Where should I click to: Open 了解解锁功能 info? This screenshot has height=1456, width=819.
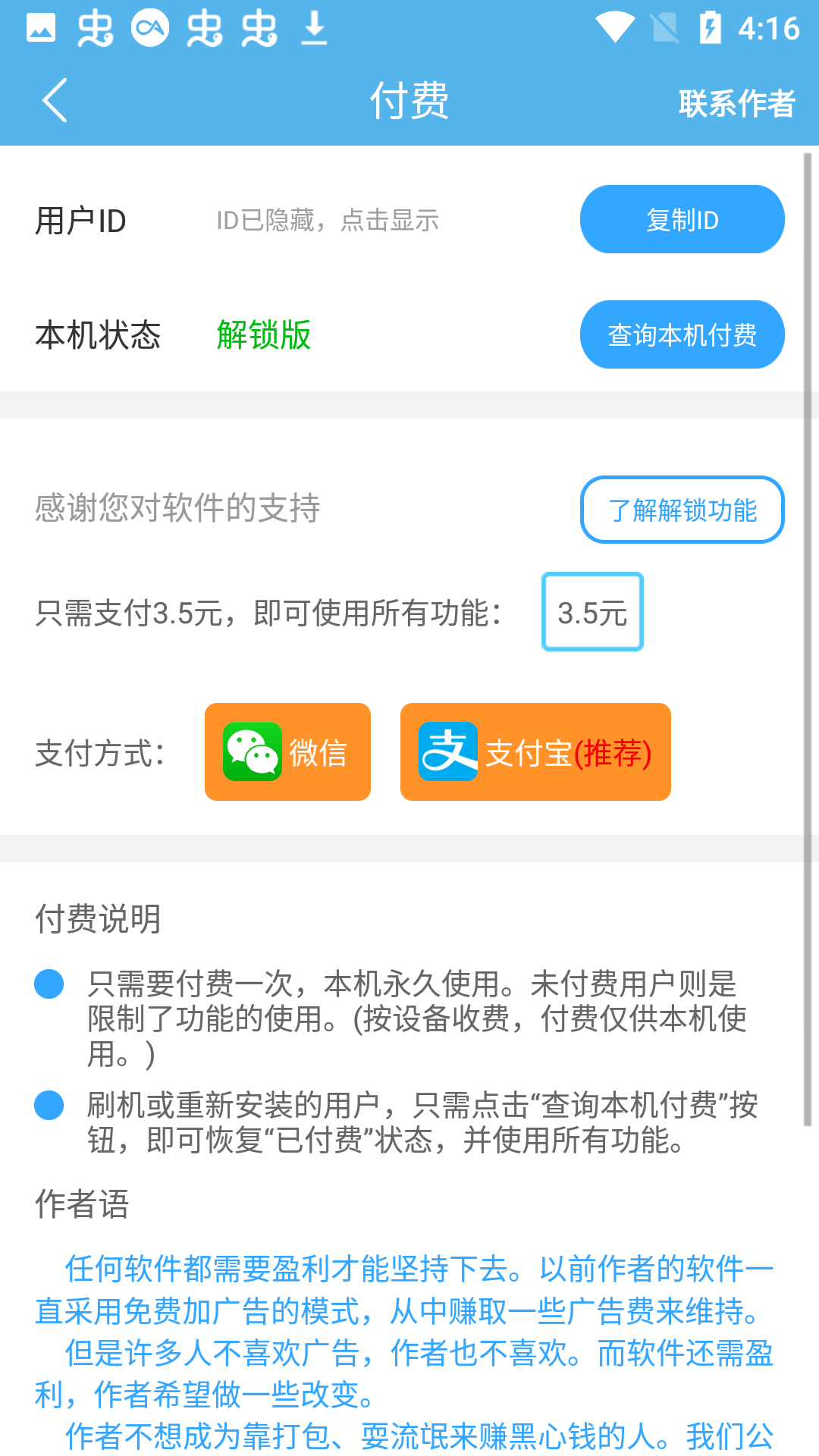(x=682, y=510)
